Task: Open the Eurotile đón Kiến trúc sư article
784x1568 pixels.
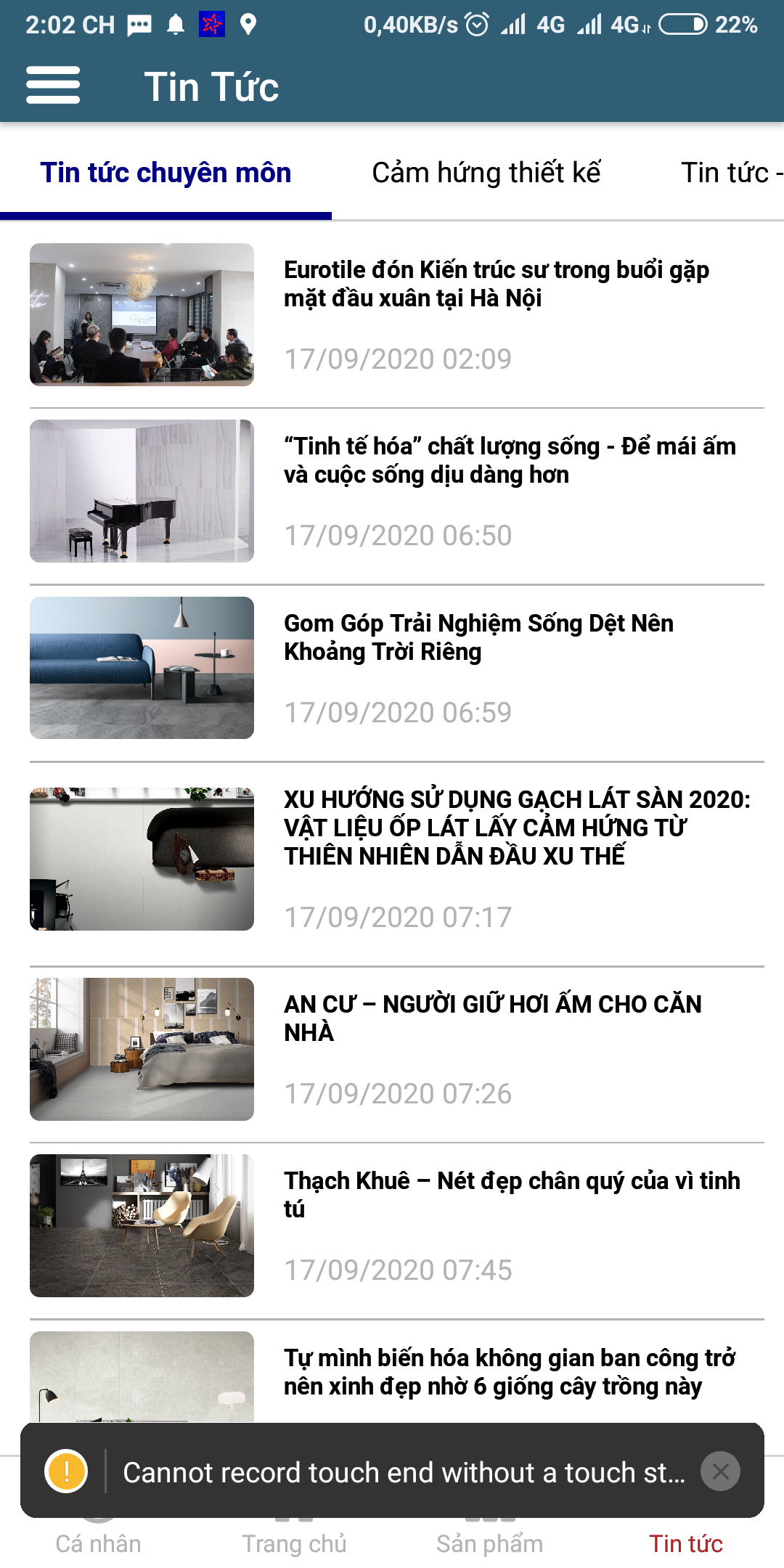Action: 396,314
